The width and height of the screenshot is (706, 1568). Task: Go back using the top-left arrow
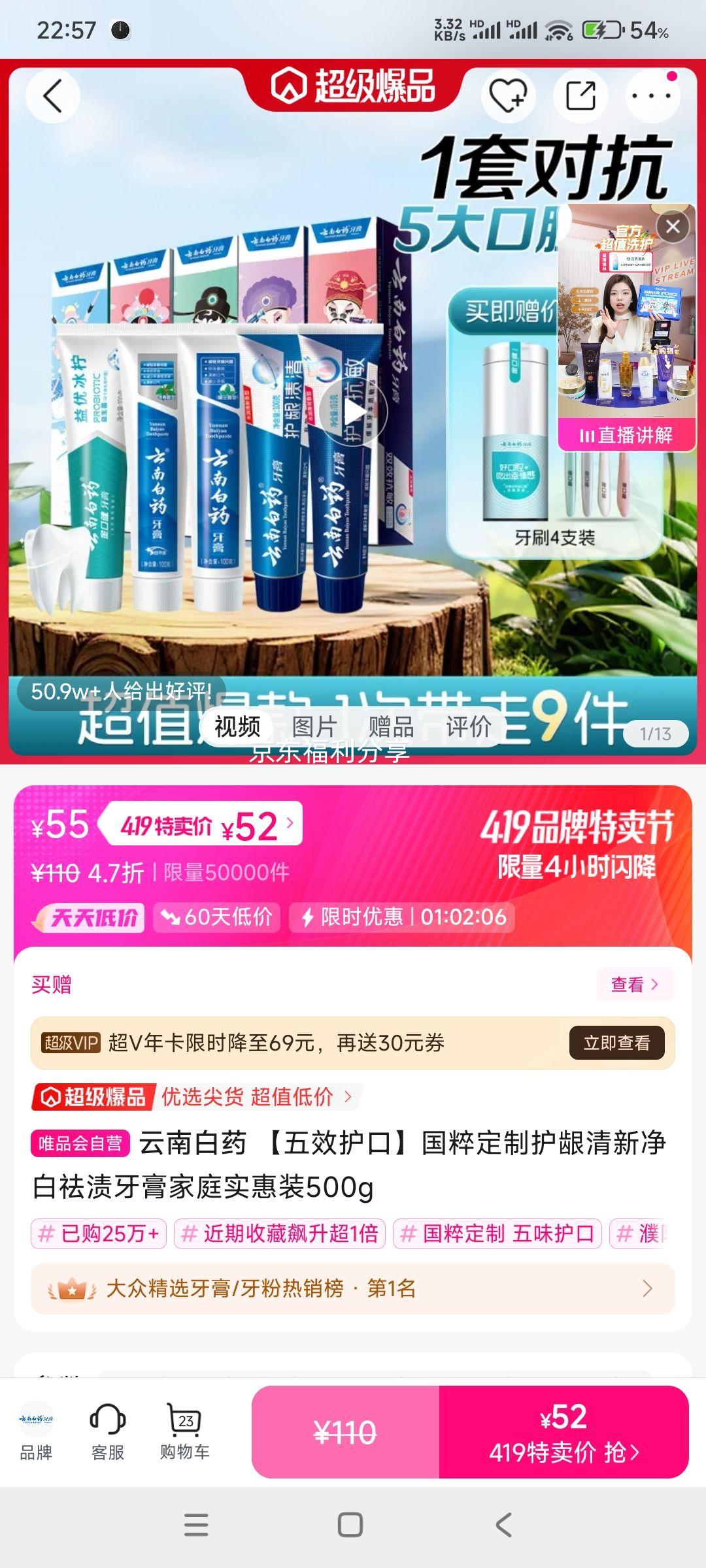coord(52,96)
